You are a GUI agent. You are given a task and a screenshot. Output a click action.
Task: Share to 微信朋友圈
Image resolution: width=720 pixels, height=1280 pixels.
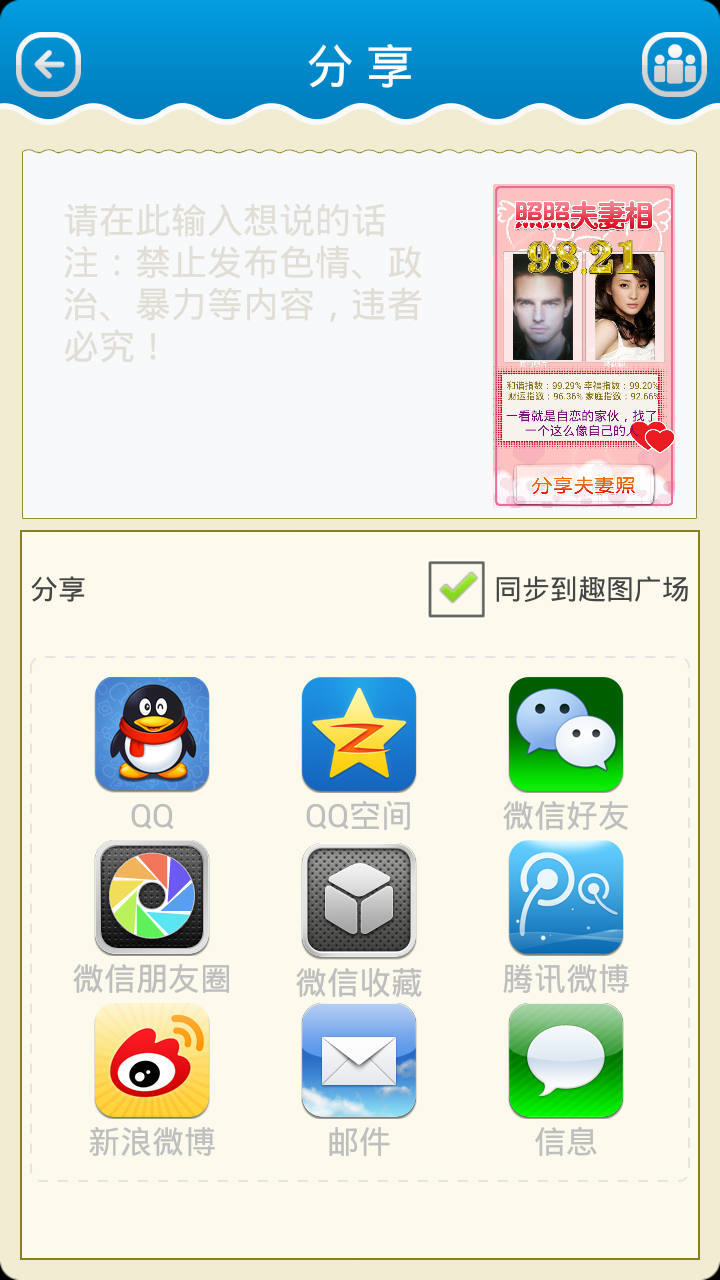pyautogui.click(x=152, y=897)
